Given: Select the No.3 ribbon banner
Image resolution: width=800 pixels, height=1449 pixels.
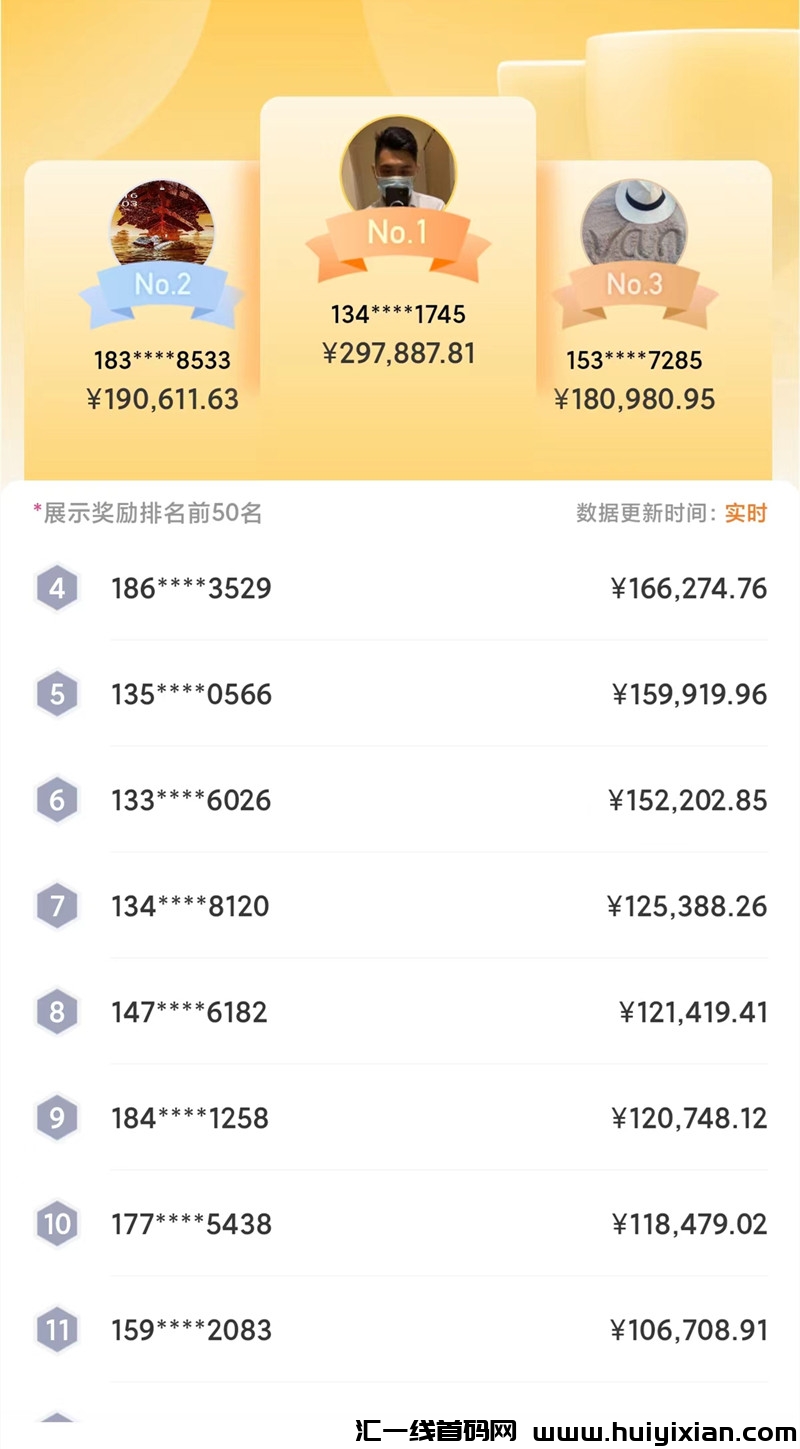Looking at the screenshot, I should 633,283.
